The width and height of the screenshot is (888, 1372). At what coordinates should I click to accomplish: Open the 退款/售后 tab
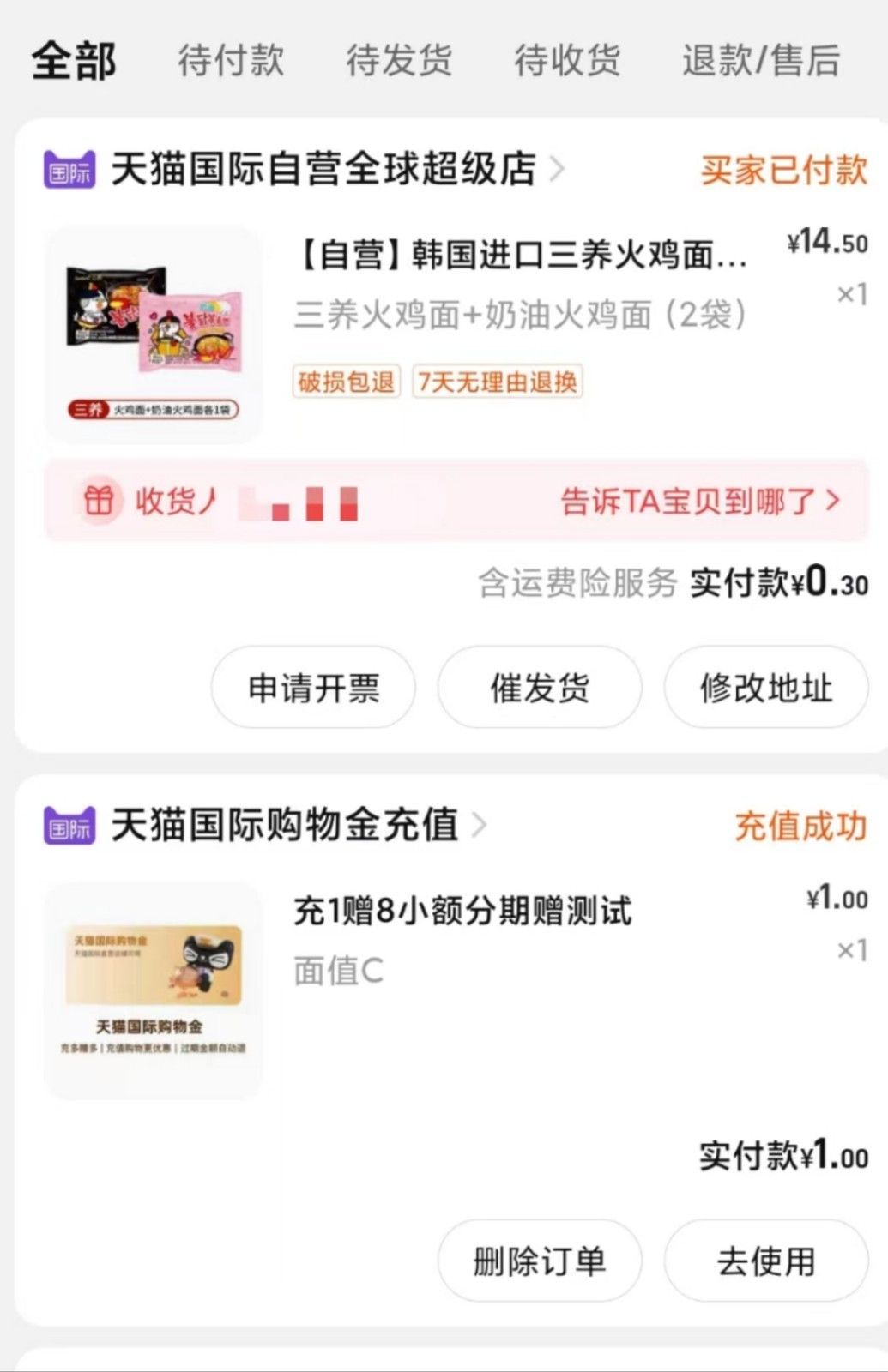pos(760,60)
